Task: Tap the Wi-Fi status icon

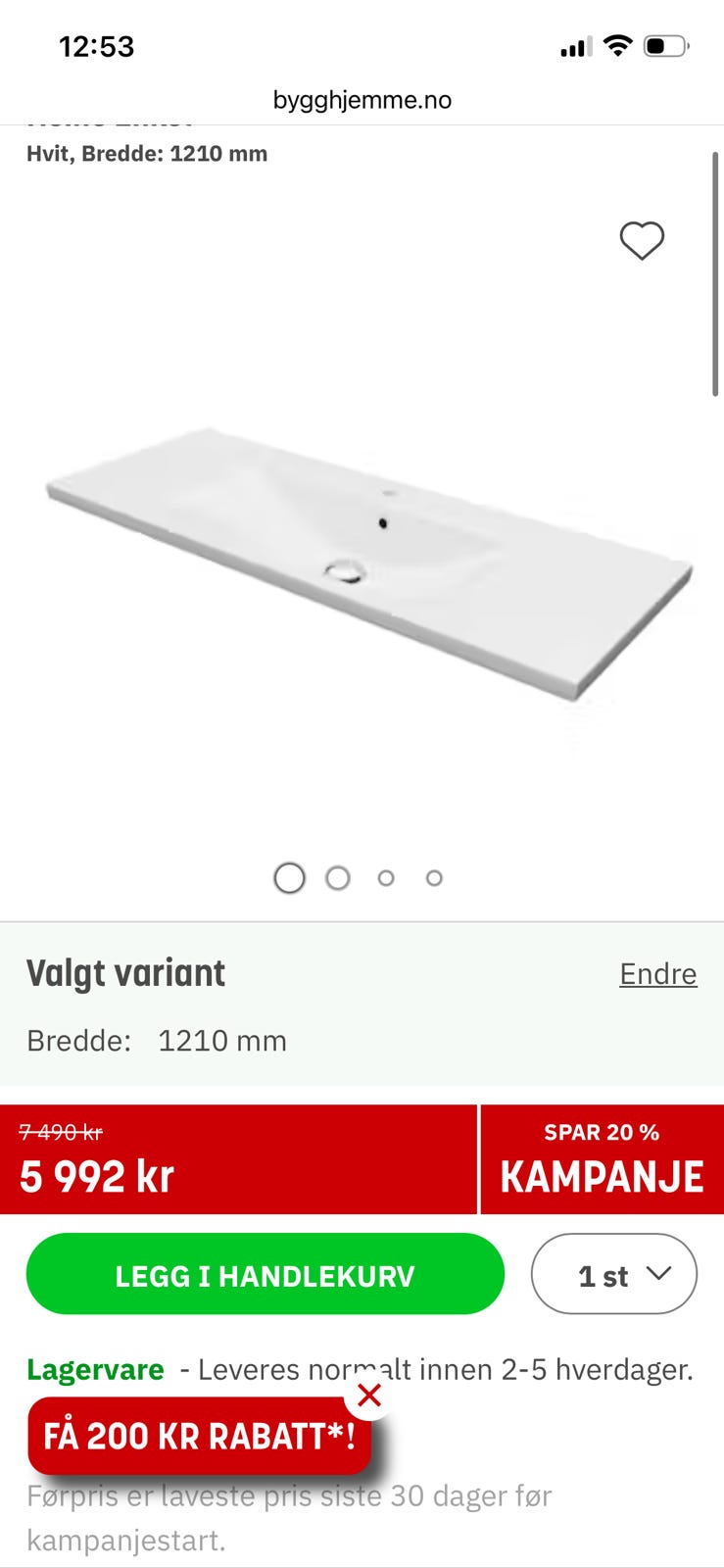Action: pos(616,45)
